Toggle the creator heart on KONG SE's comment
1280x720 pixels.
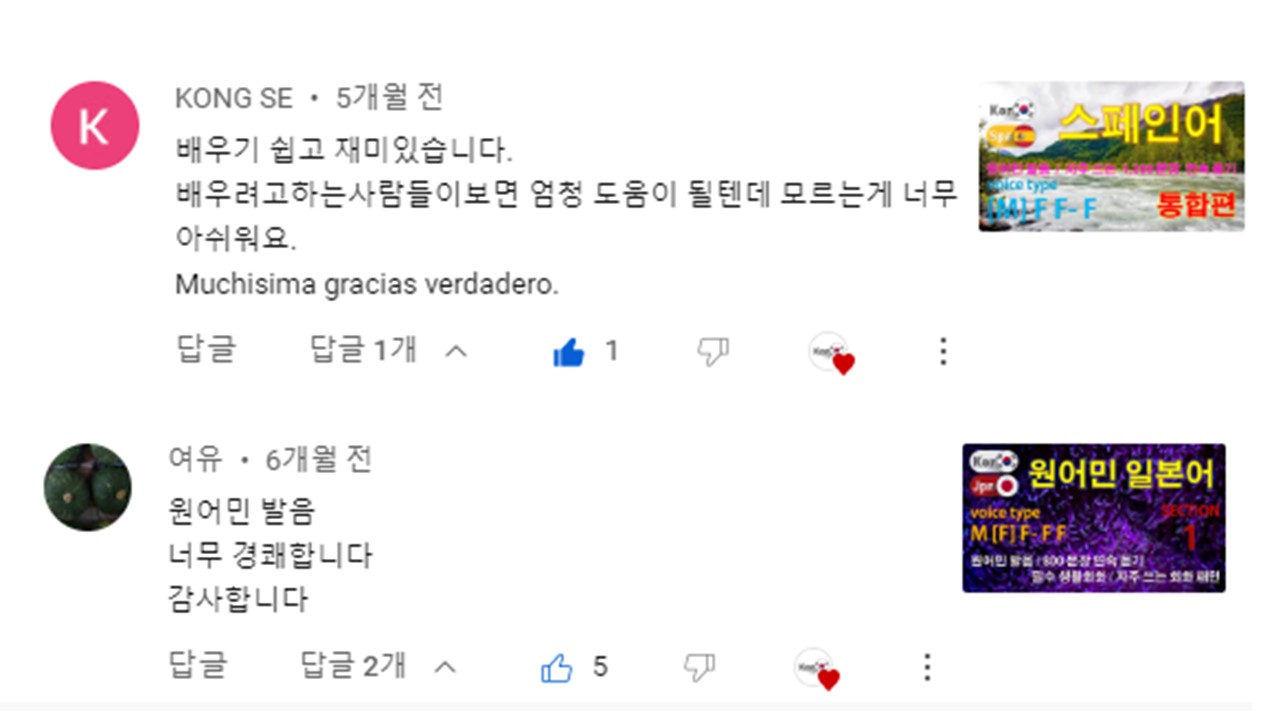tap(831, 353)
